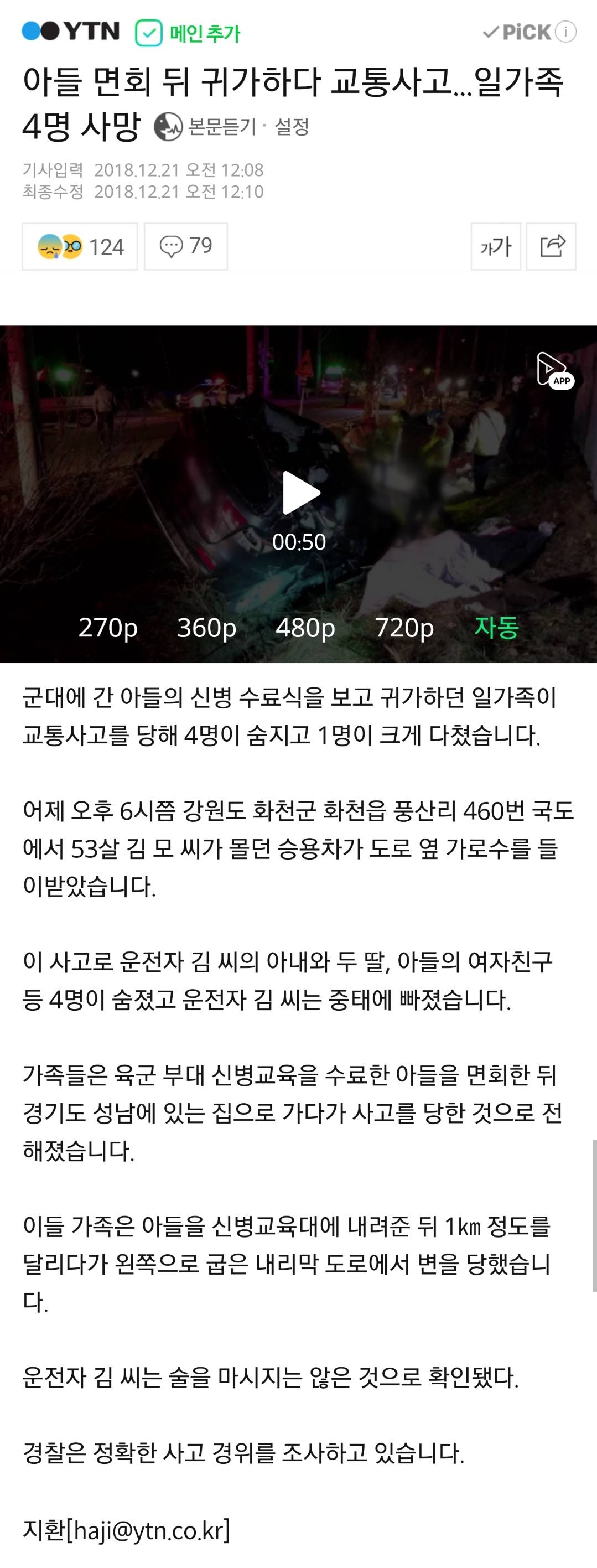Select 360p video quality
597x1568 pixels.
206,628
